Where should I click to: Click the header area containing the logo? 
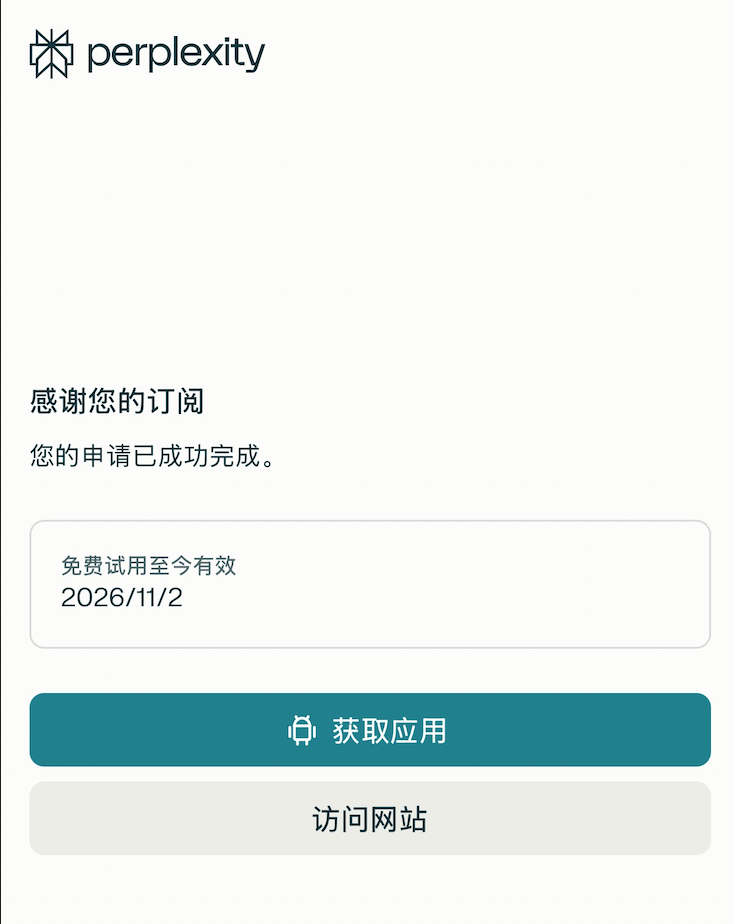(x=145, y=55)
